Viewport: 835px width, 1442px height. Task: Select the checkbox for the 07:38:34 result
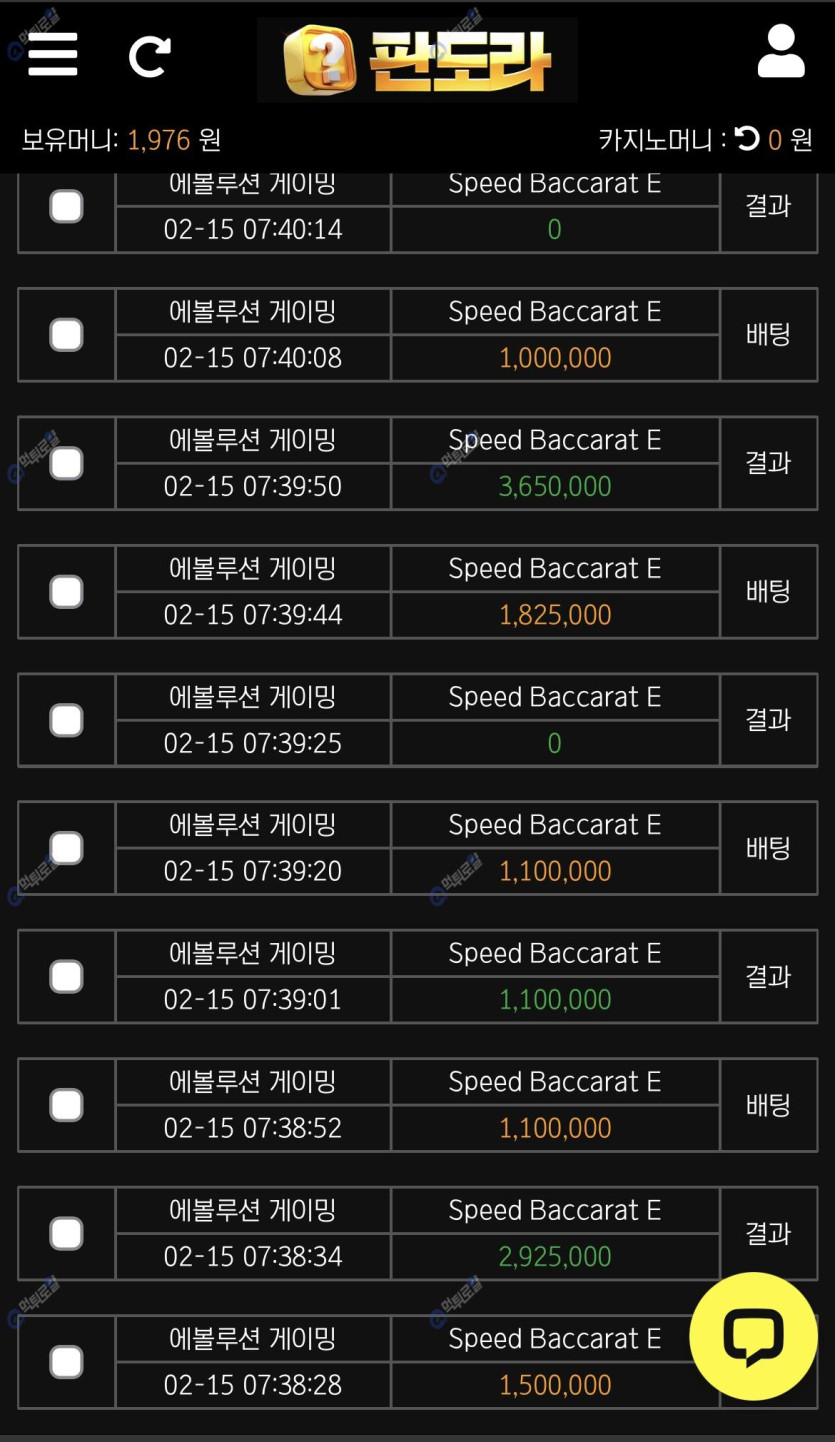pos(67,1233)
